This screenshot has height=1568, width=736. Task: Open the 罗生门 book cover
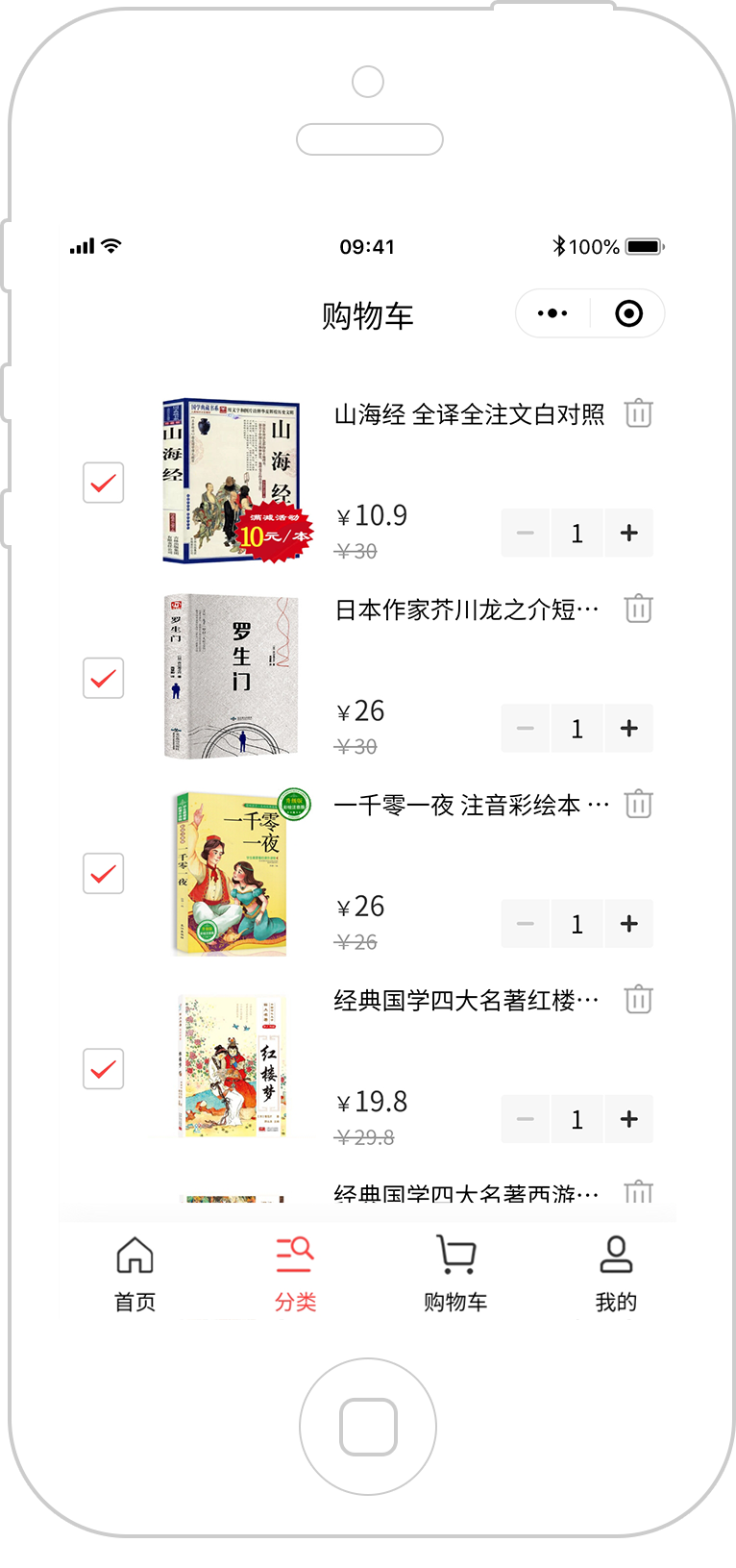232,677
